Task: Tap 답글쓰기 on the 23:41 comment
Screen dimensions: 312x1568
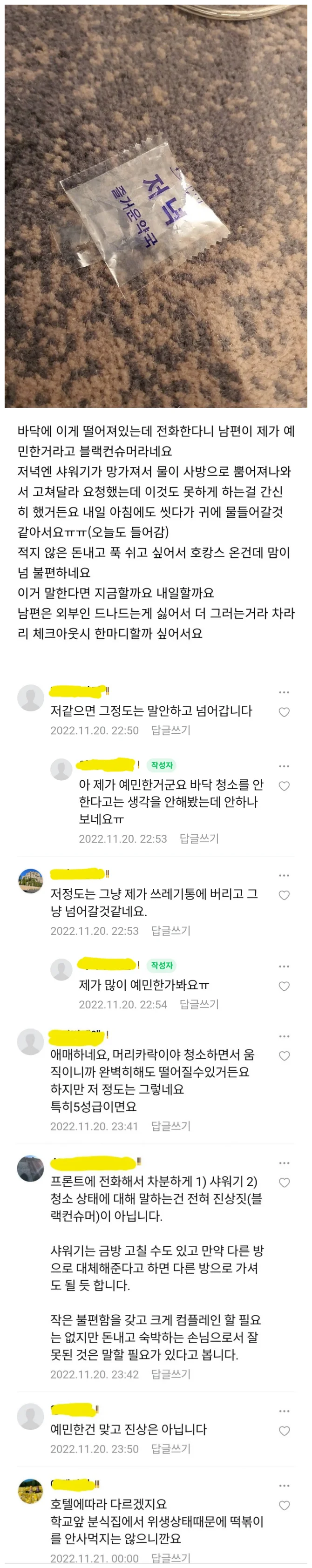Action: pos(170,1125)
